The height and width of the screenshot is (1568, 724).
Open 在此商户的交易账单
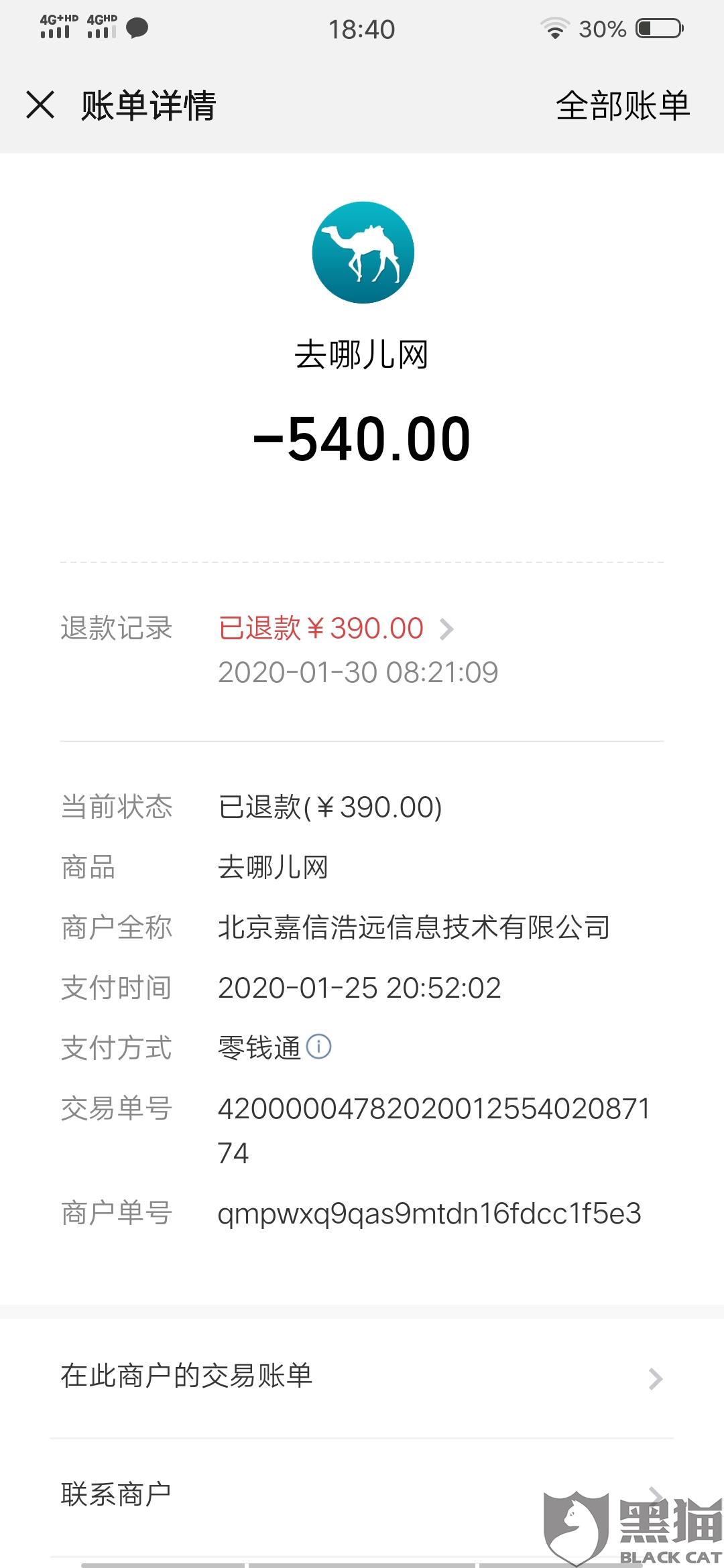[362, 1378]
